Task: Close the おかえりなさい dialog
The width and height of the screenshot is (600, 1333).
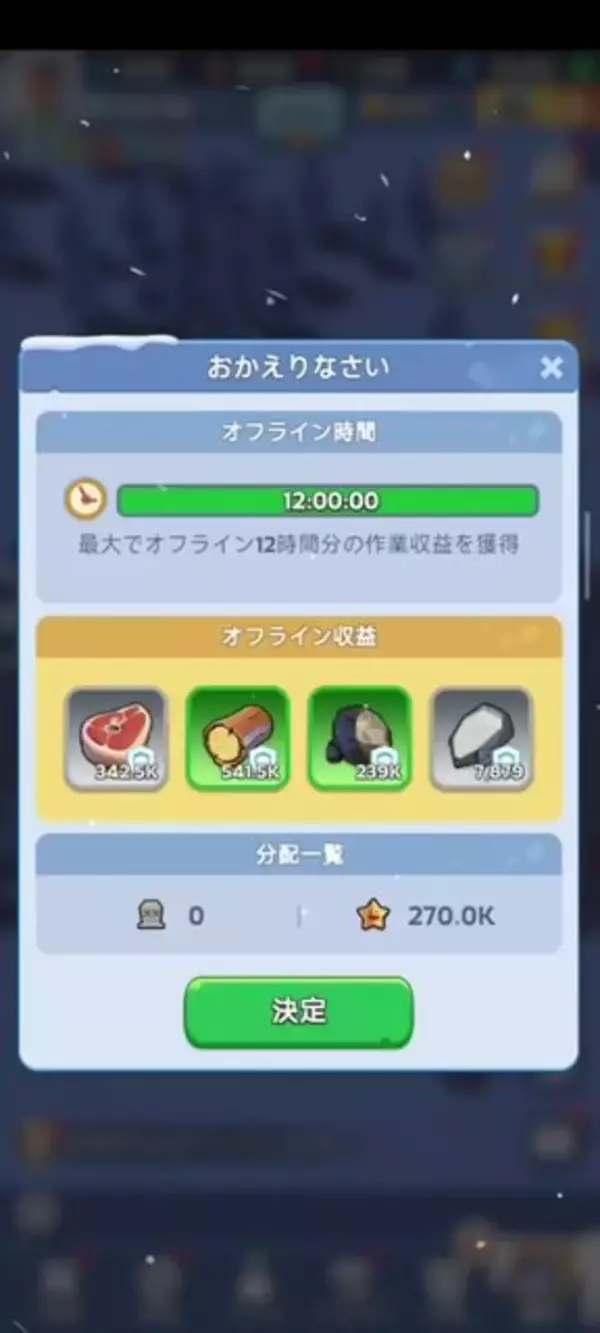Action: click(x=551, y=368)
